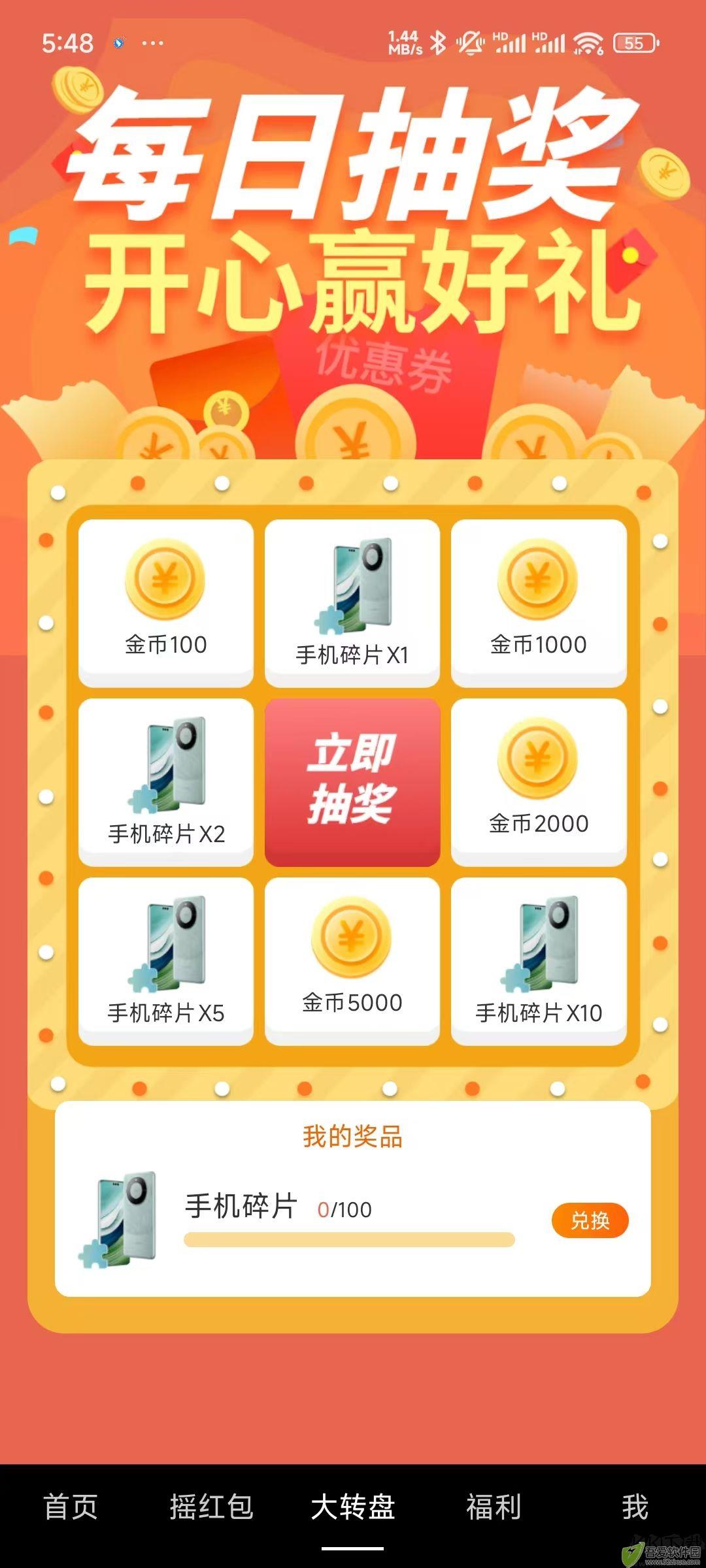Image resolution: width=706 pixels, height=1568 pixels.
Task: Switch to the 首页 tab
Action: (71, 1507)
